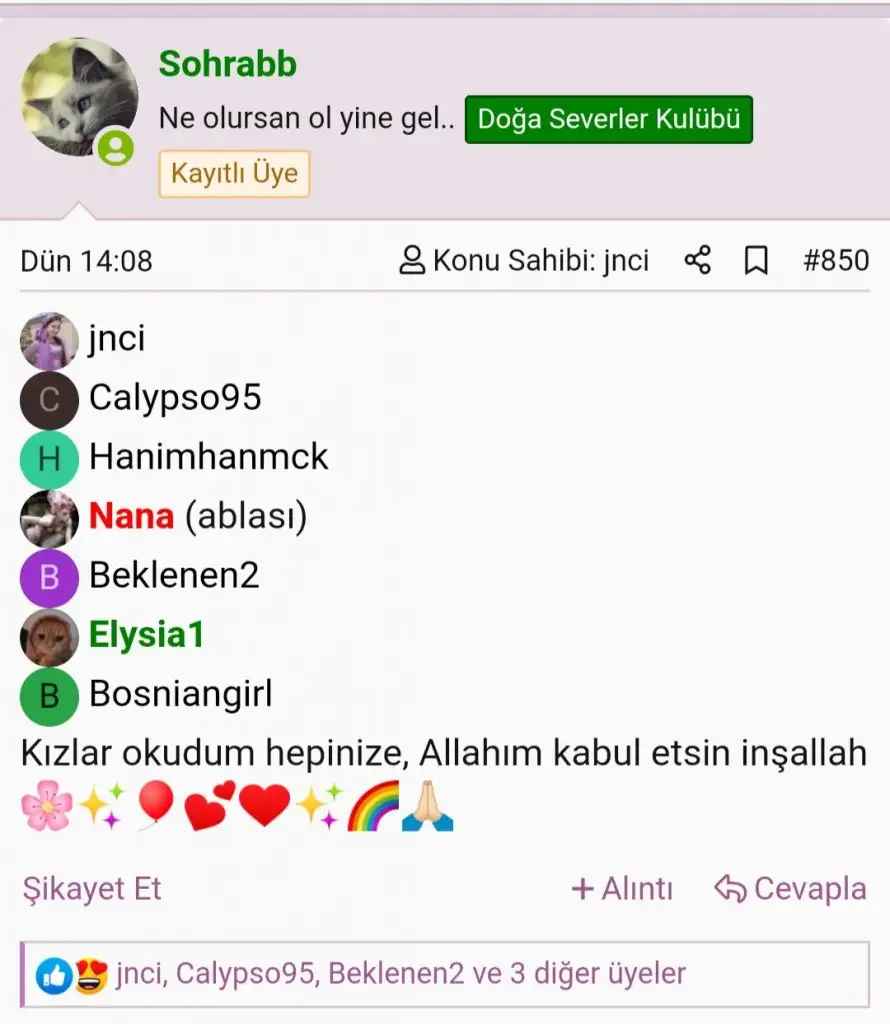
Task: Open the Doğa Severler Kulübü badge
Action: coord(608,119)
